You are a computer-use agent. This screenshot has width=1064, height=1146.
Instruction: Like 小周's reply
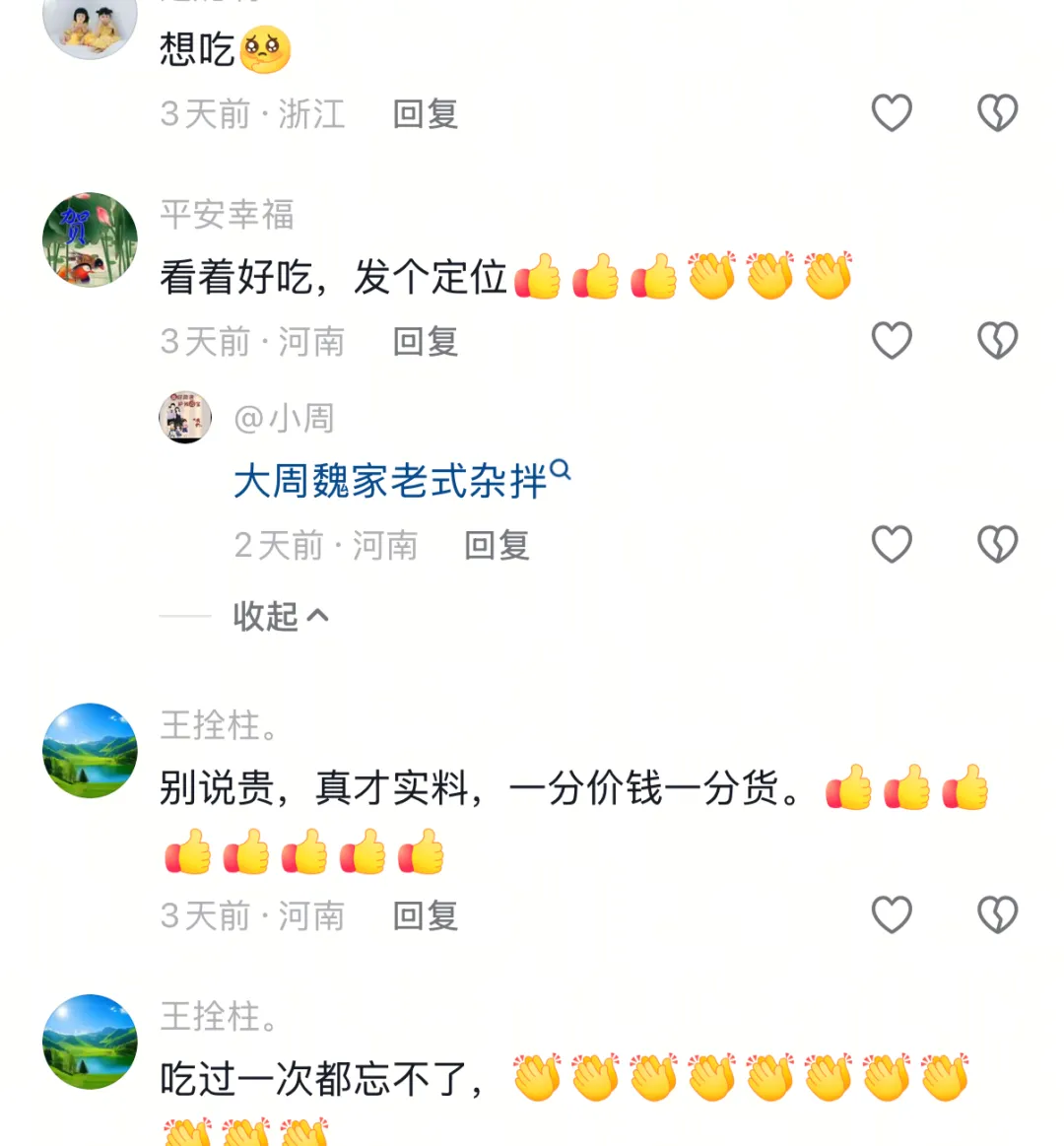(x=892, y=544)
